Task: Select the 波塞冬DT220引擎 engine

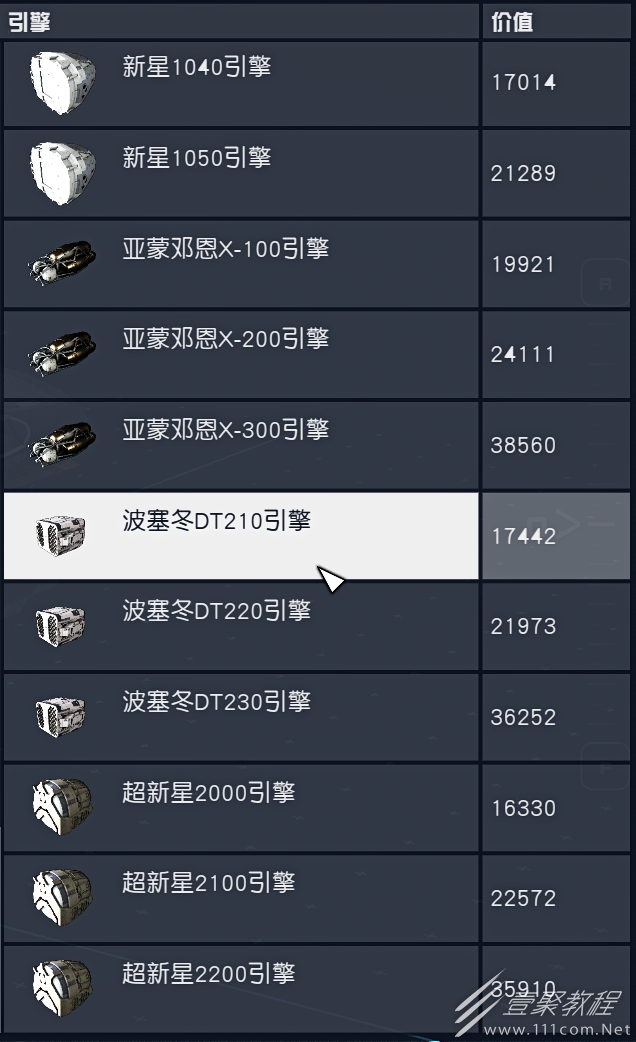Action: pyautogui.click(x=241, y=627)
